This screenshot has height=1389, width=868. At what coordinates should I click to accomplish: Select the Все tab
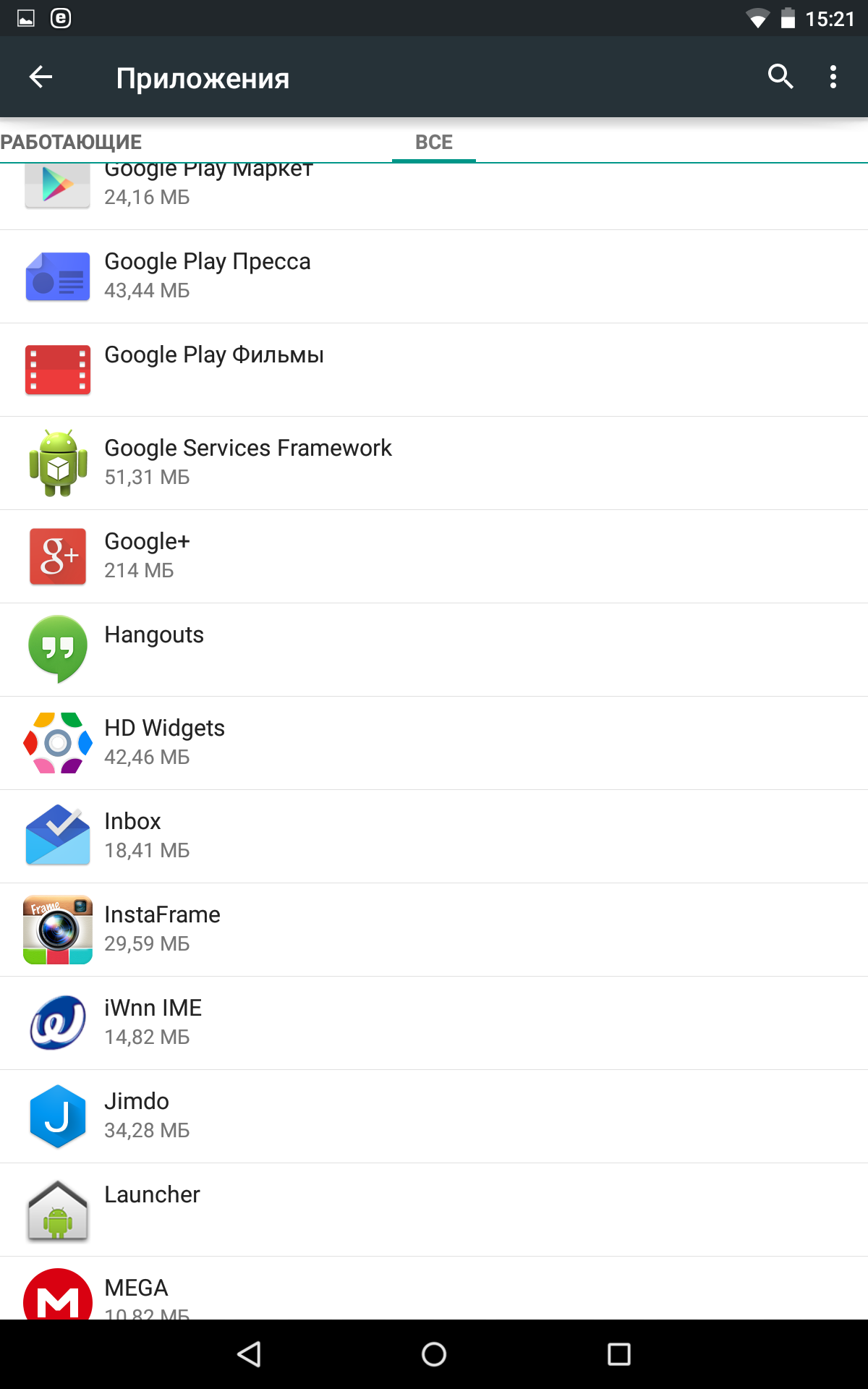pyautogui.click(x=433, y=142)
